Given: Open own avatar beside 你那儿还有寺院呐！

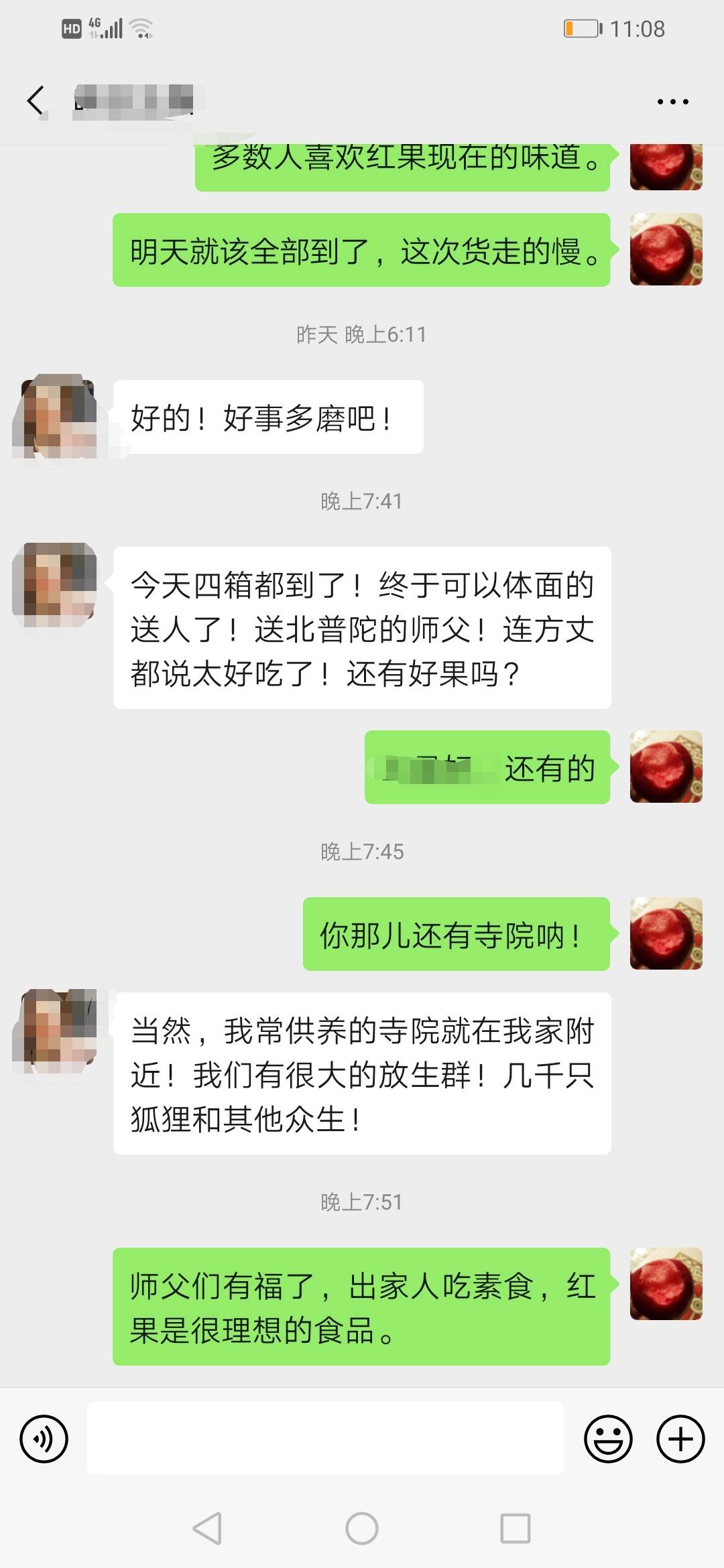Looking at the screenshot, I should point(666,933).
